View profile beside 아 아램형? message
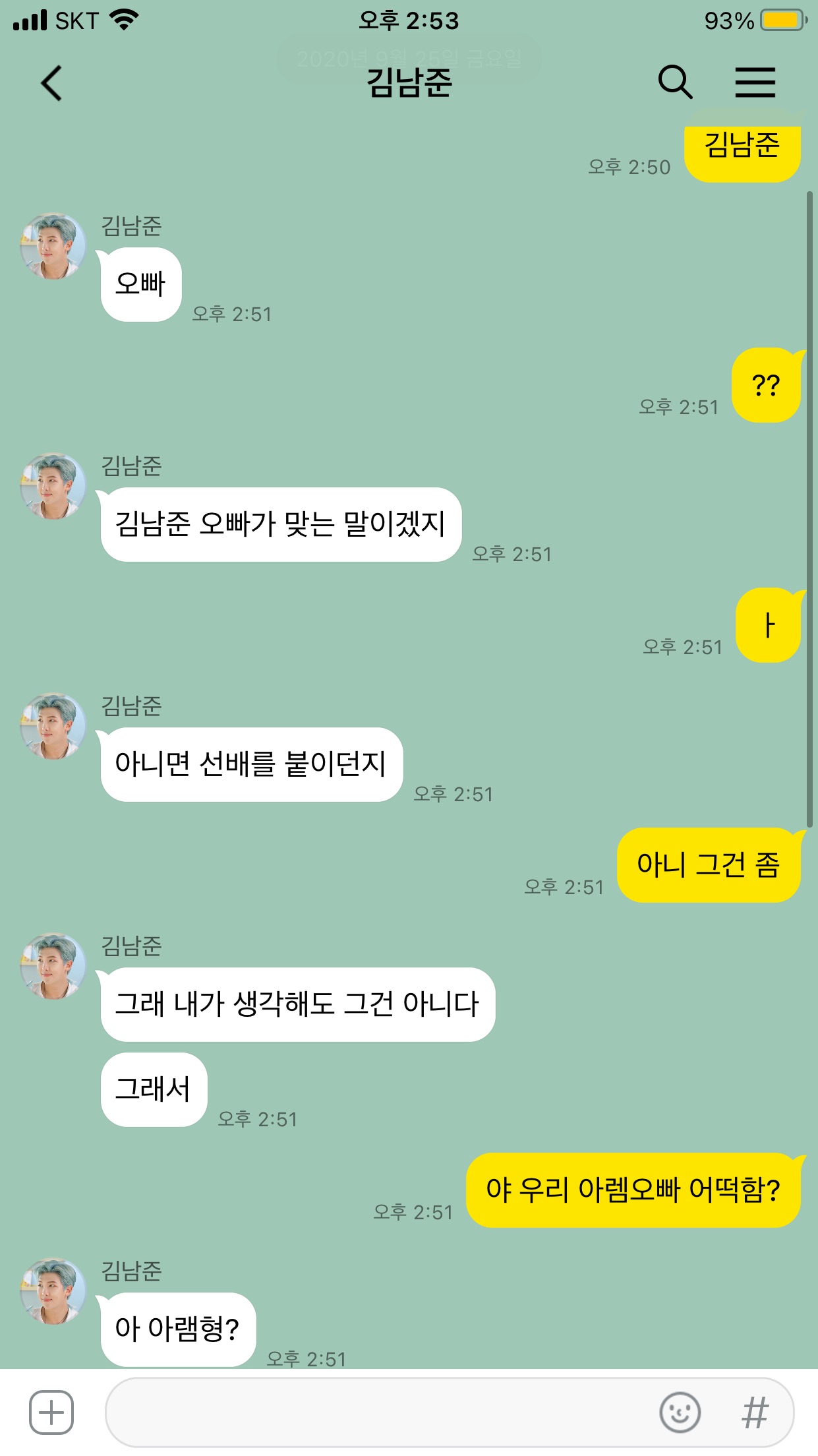Image resolution: width=818 pixels, height=1456 pixels. coord(53,1292)
